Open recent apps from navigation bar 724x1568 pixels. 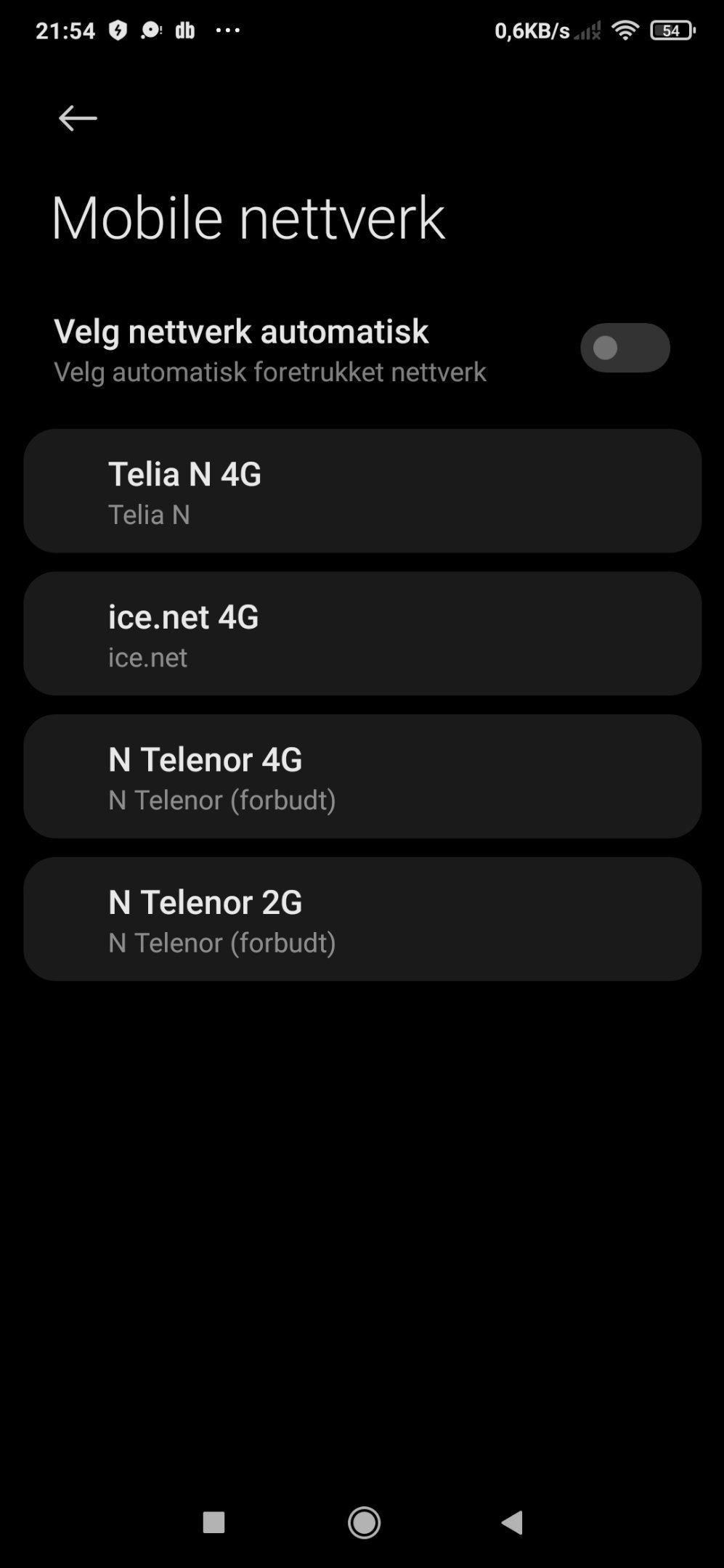click(213, 1522)
